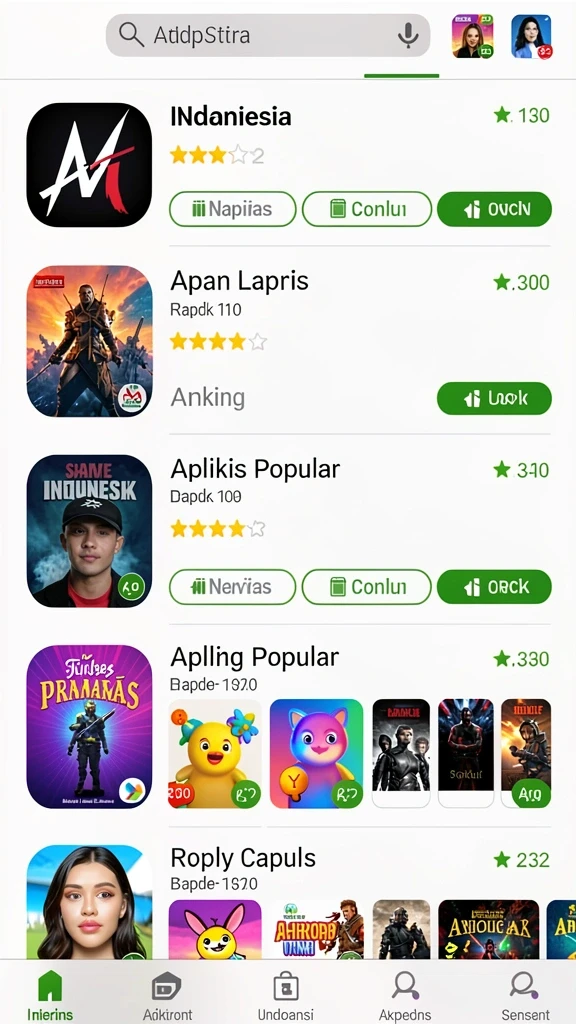The height and width of the screenshot is (1024, 576).
Task: Open the Aplikis Popular app icon
Action: coord(89,531)
